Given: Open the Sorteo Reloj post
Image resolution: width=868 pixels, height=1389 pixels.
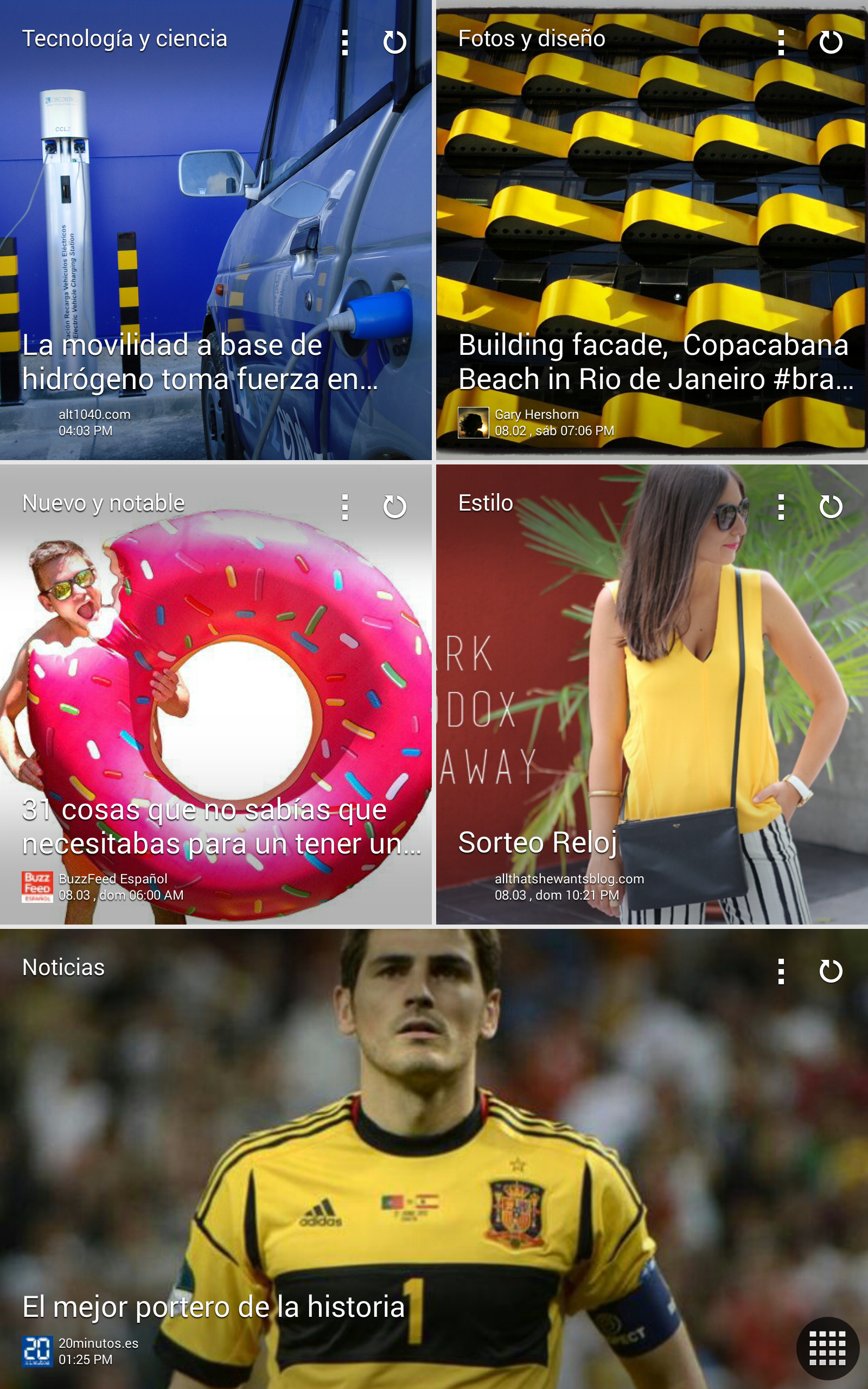Looking at the screenshot, I should [x=537, y=843].
